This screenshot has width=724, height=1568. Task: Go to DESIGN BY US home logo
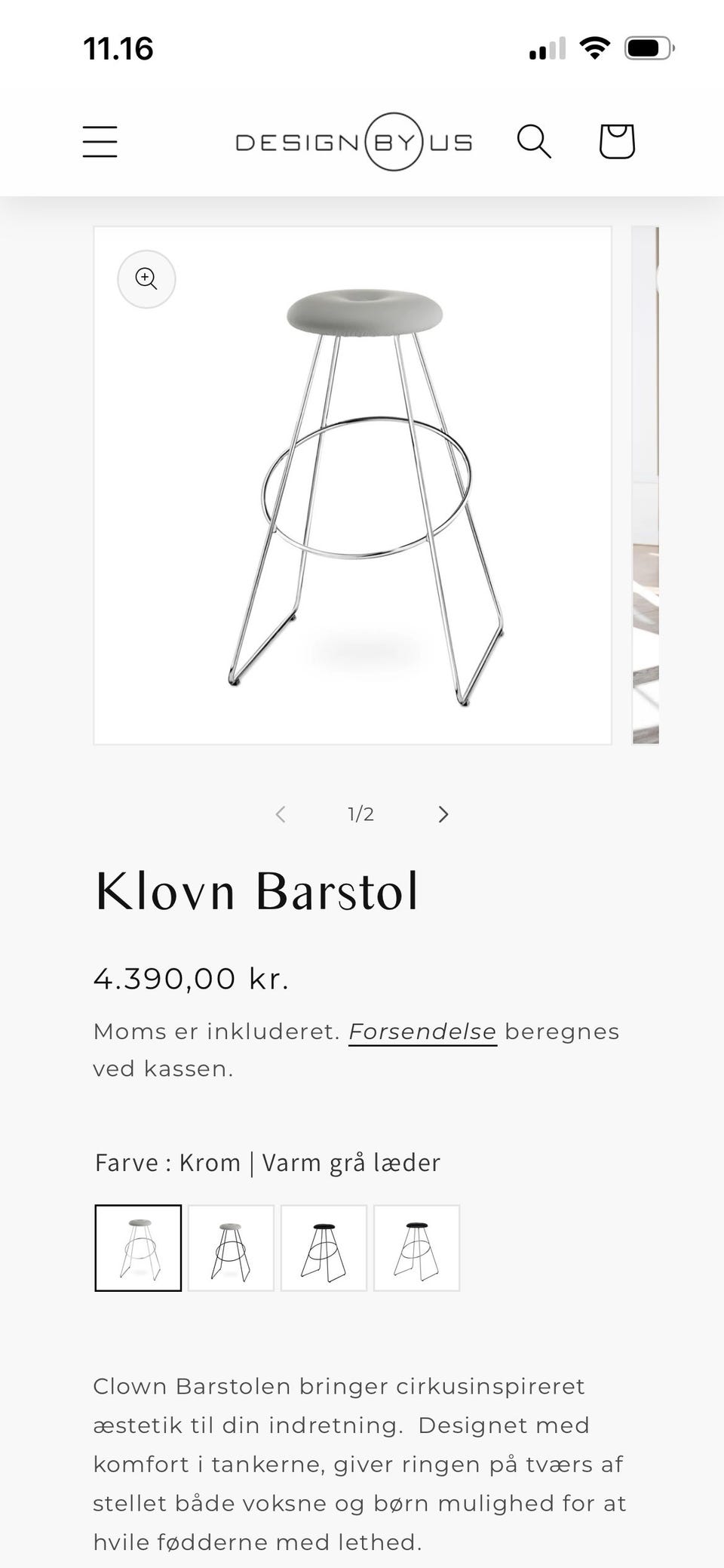coord(354,142)
